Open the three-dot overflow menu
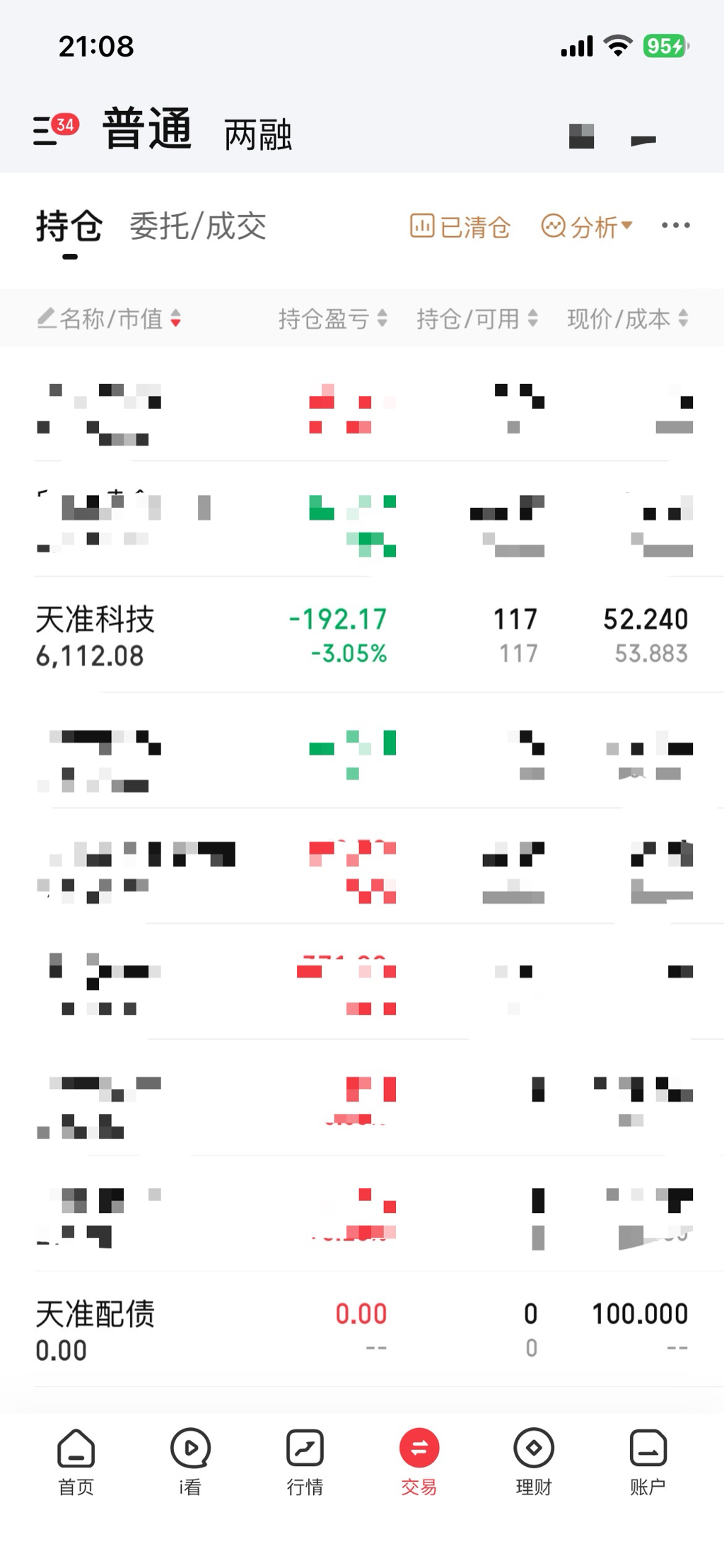The width and height of the screenshot is (724, 1568). [675, 226]
